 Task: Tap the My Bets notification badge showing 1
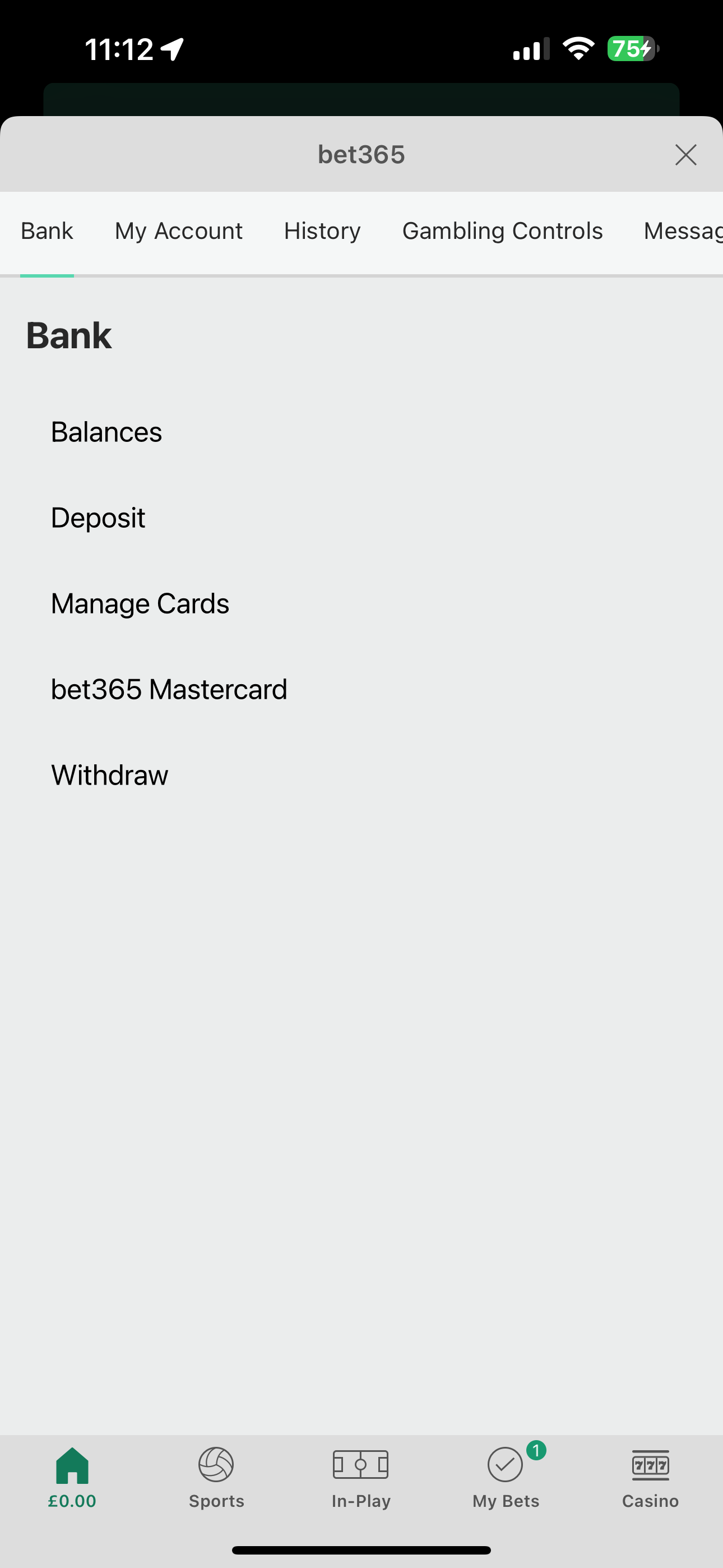(536, 1450)
